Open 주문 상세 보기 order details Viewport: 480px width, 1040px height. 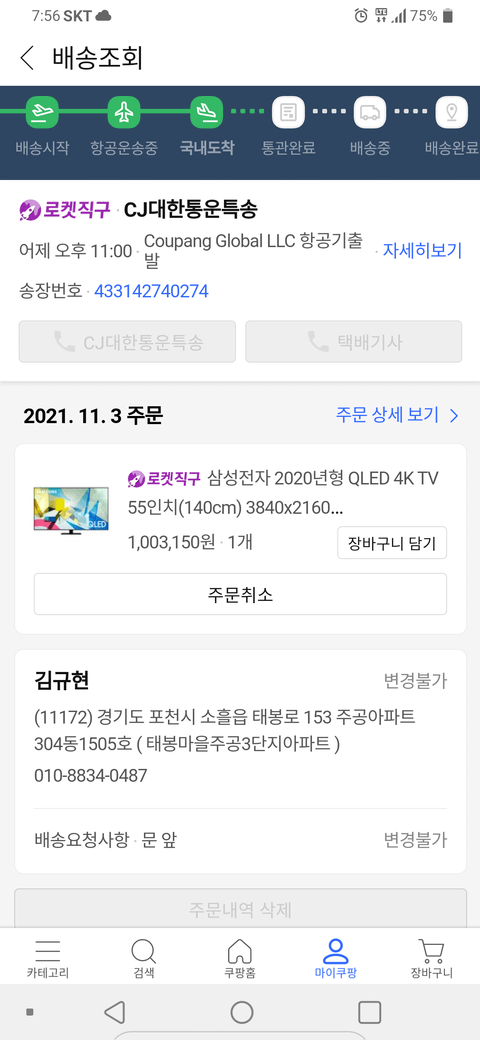pos(396,415)
